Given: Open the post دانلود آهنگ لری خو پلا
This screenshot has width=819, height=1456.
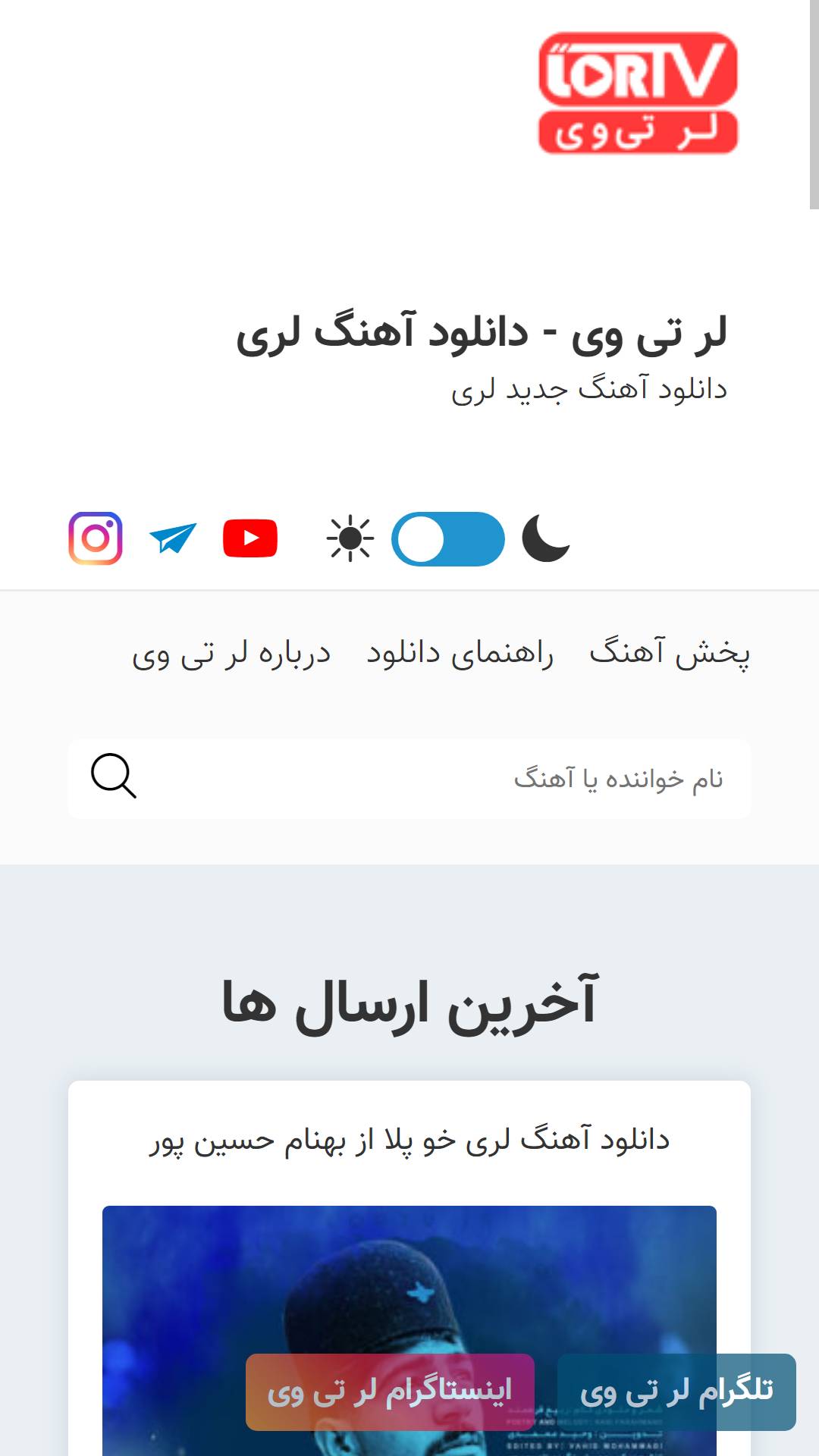Looking at the screenshot, I should coord(409,1140).
